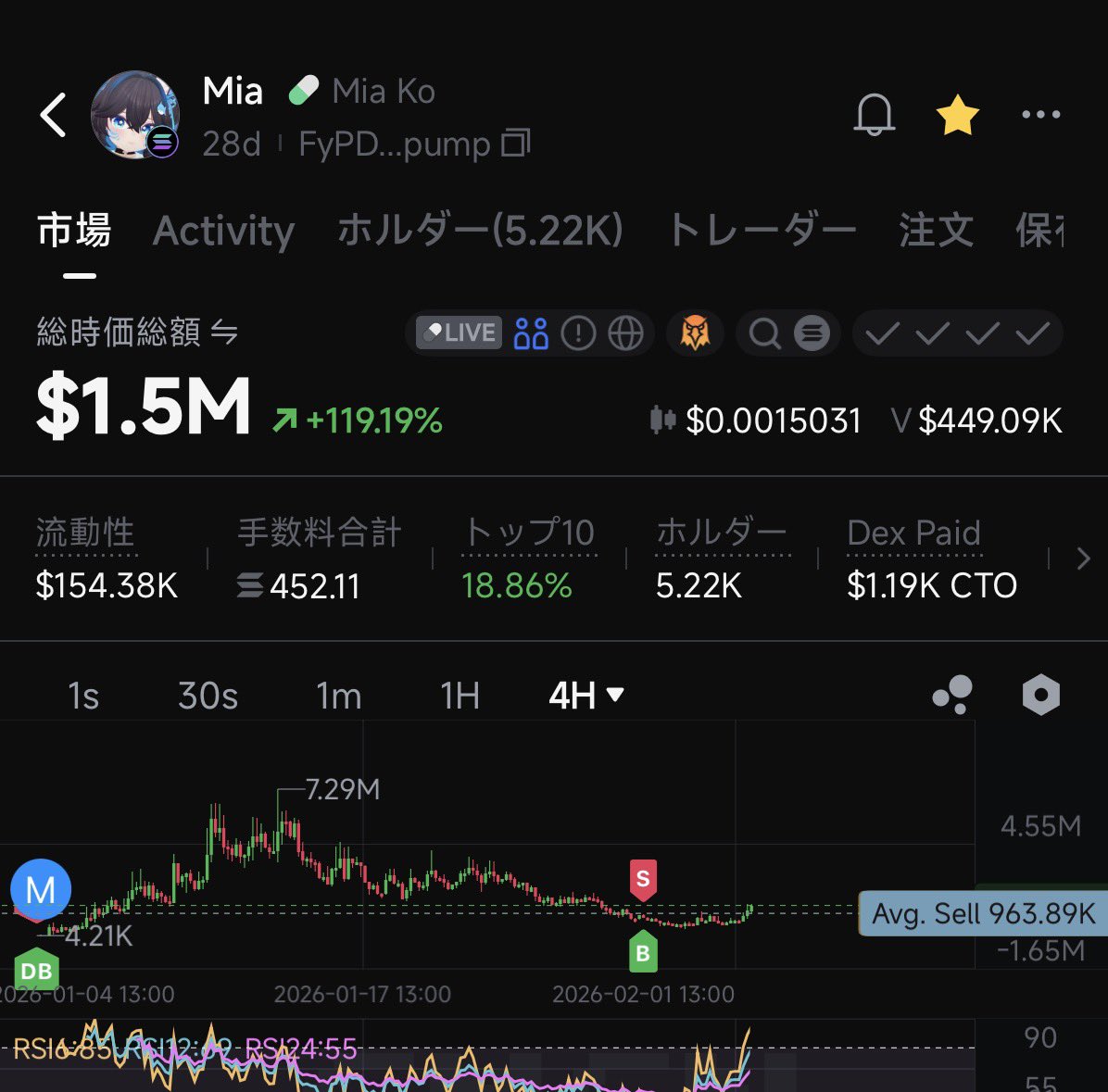Open the ホルダー(5.22K) tab
Viewport: 1108px width, 1092px height.
(x=480, y=231)
